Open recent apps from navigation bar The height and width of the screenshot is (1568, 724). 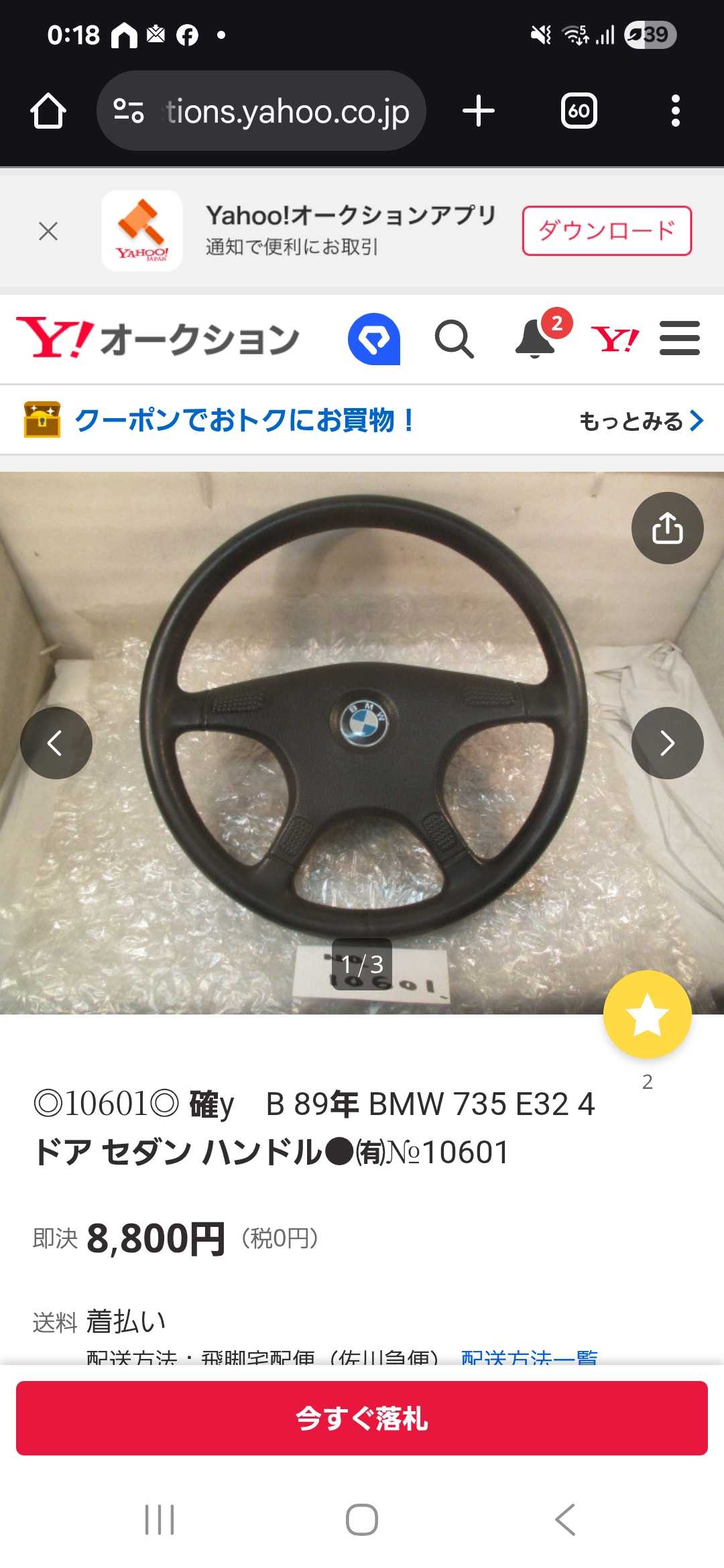[x=160, y=1519]
